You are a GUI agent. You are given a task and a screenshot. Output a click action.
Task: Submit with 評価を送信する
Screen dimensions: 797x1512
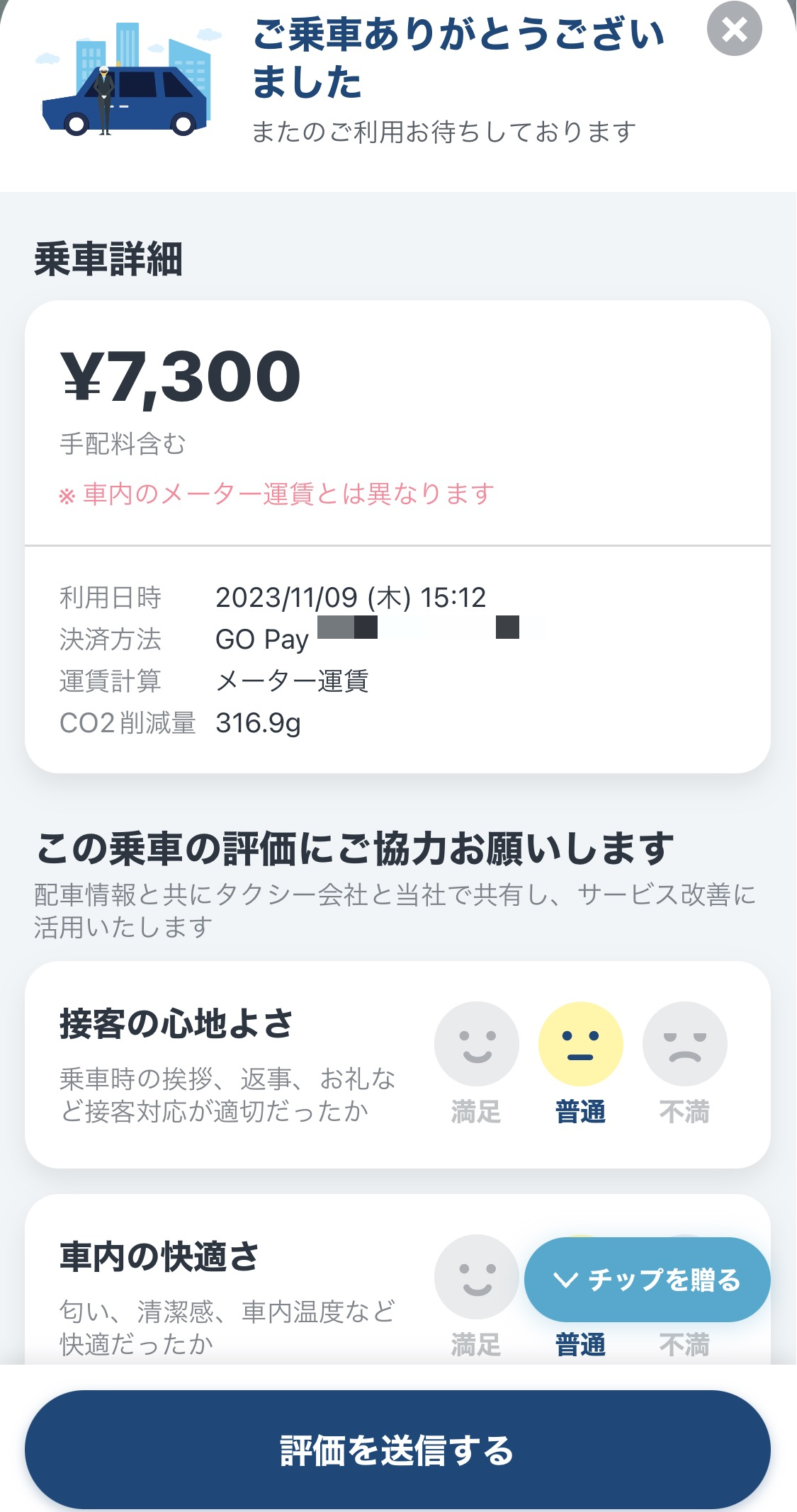[x=397, y=1450]
